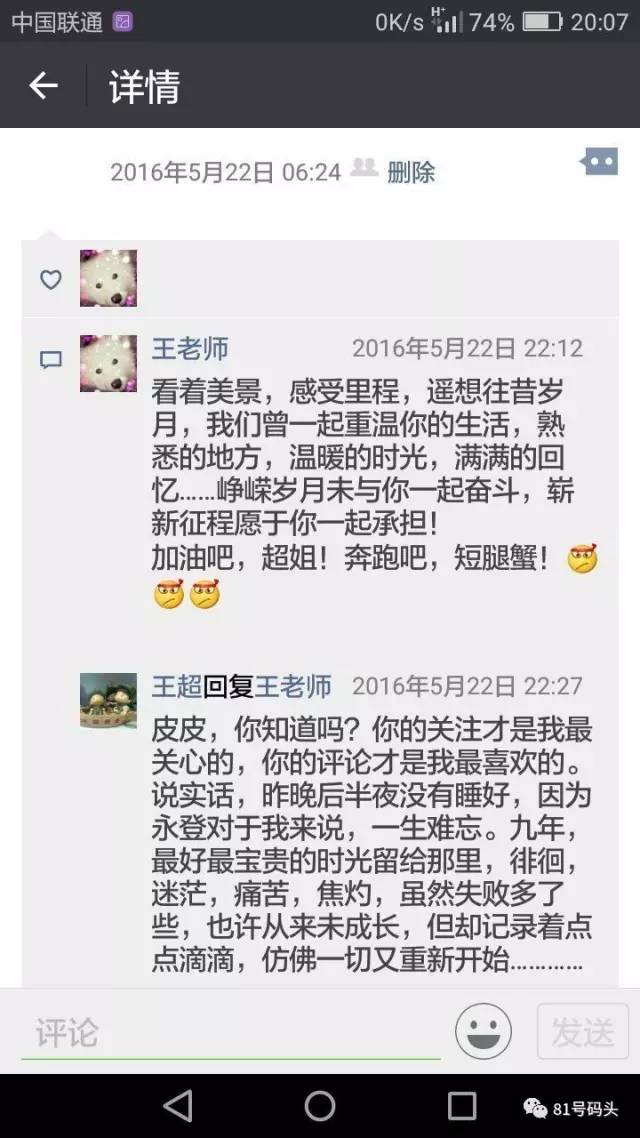Show recent apps

pos(462,1105)
